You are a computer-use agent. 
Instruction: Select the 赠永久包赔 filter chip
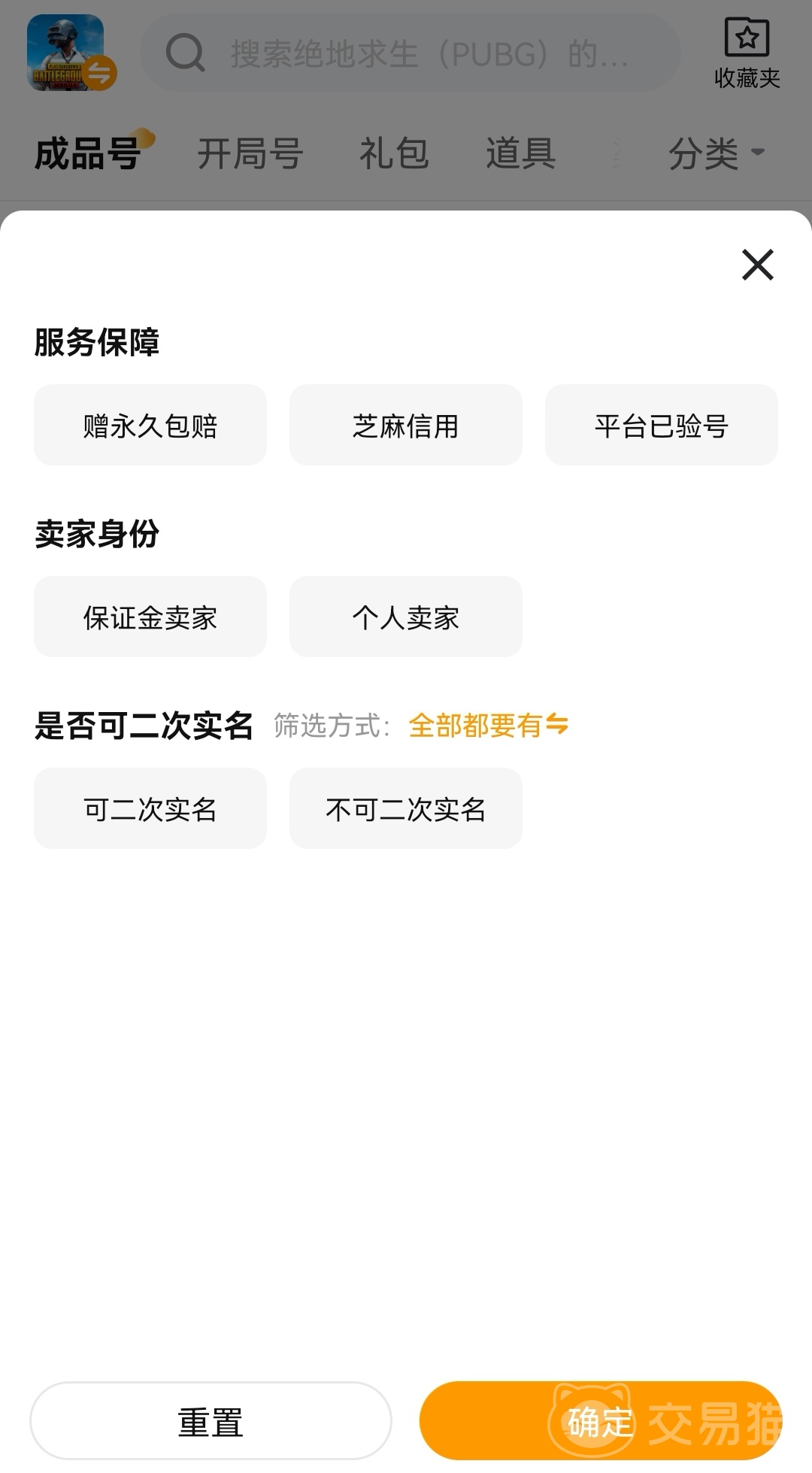(x=150, y=426)
